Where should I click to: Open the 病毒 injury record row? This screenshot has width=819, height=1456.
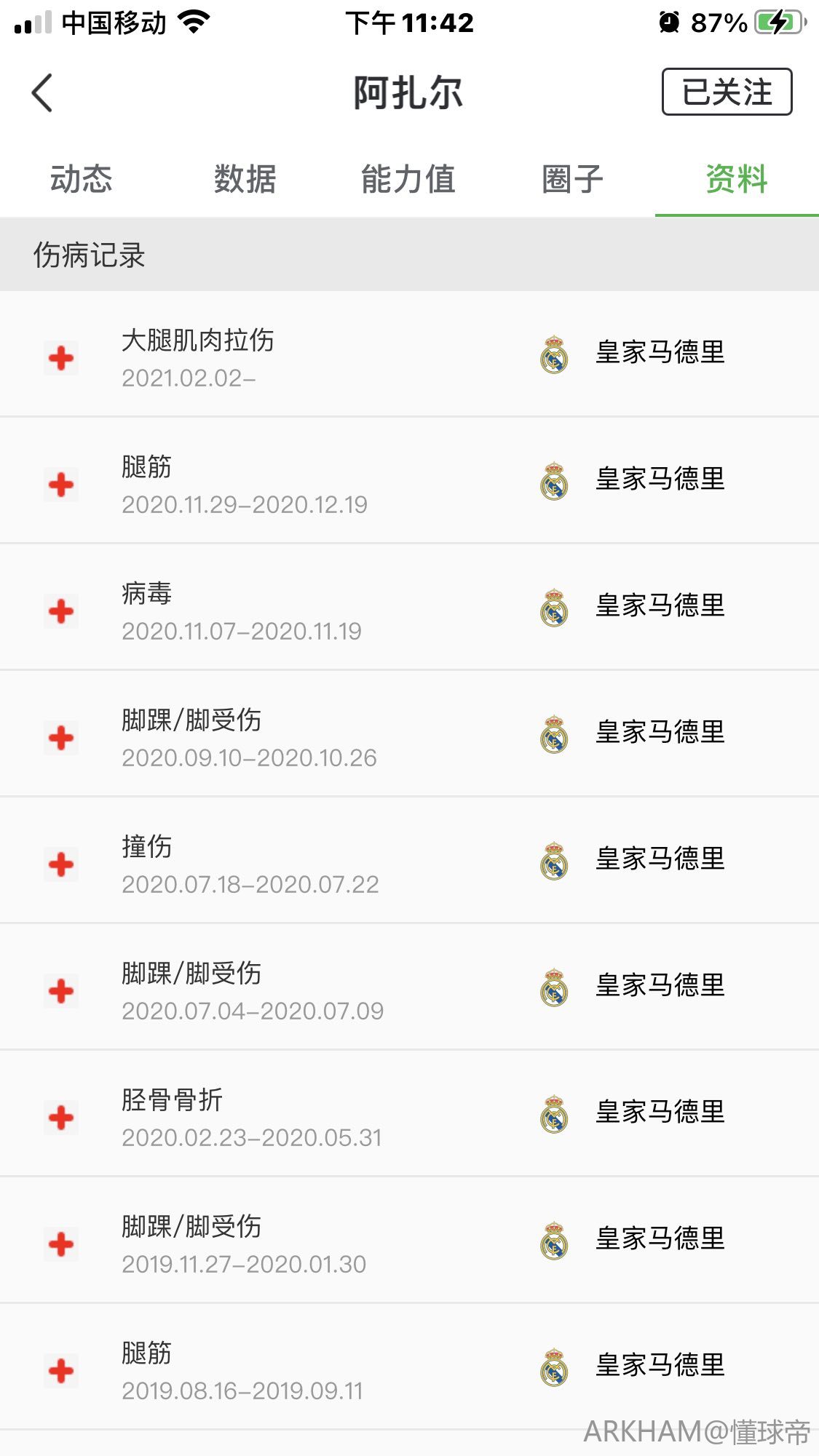tap(409, 608)
